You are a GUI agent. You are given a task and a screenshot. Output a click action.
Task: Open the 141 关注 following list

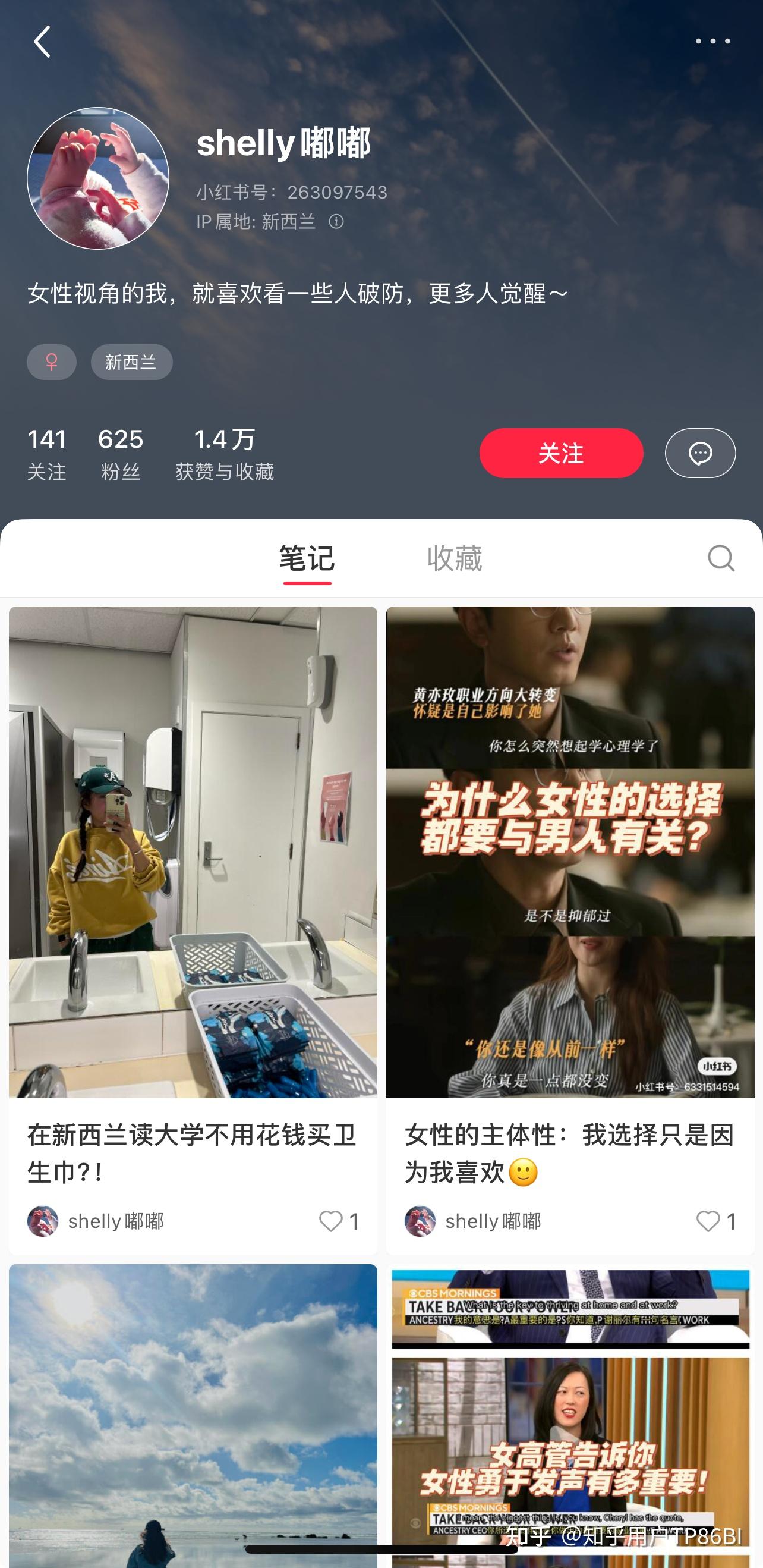pyautogui.click(x=47, y=454)
